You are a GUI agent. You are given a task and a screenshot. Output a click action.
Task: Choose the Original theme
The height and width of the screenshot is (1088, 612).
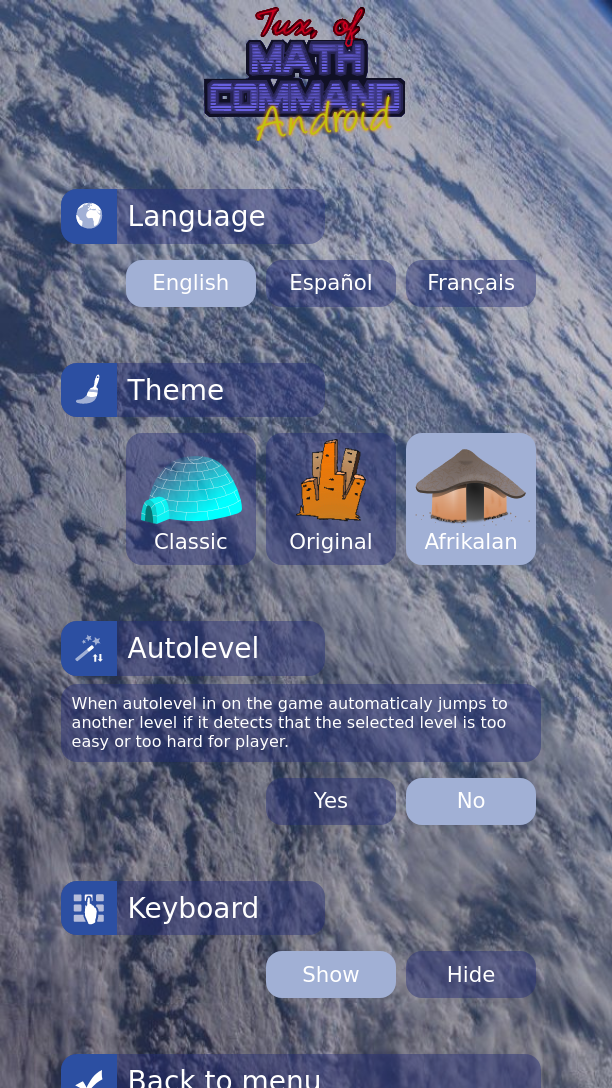click(x=330, y=498)
